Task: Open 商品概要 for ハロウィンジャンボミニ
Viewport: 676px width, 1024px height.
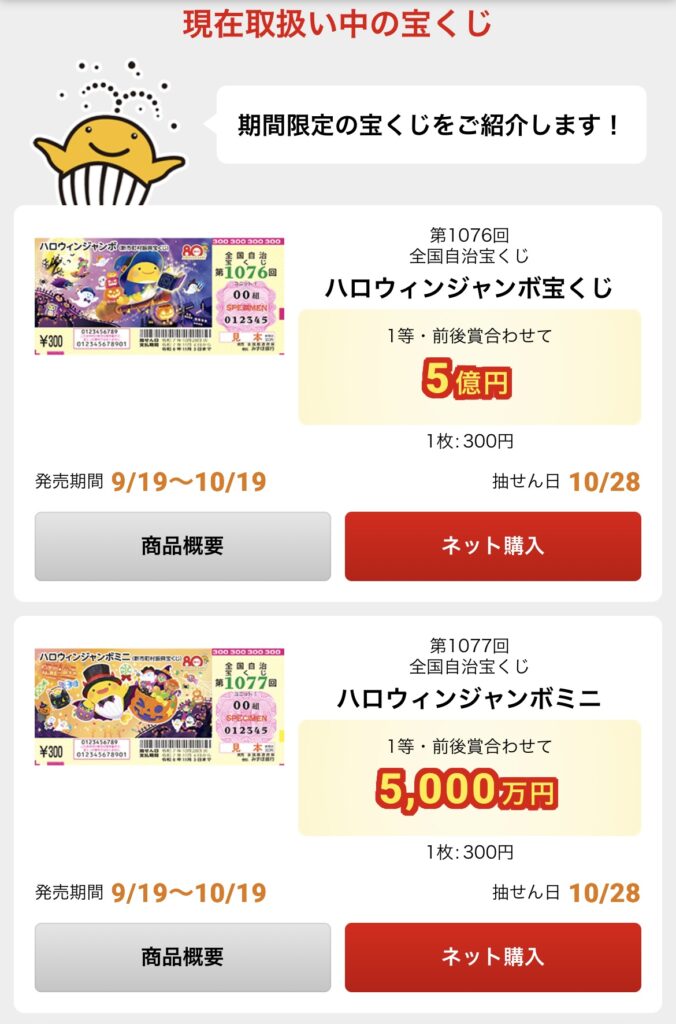Action: point(182,957)
